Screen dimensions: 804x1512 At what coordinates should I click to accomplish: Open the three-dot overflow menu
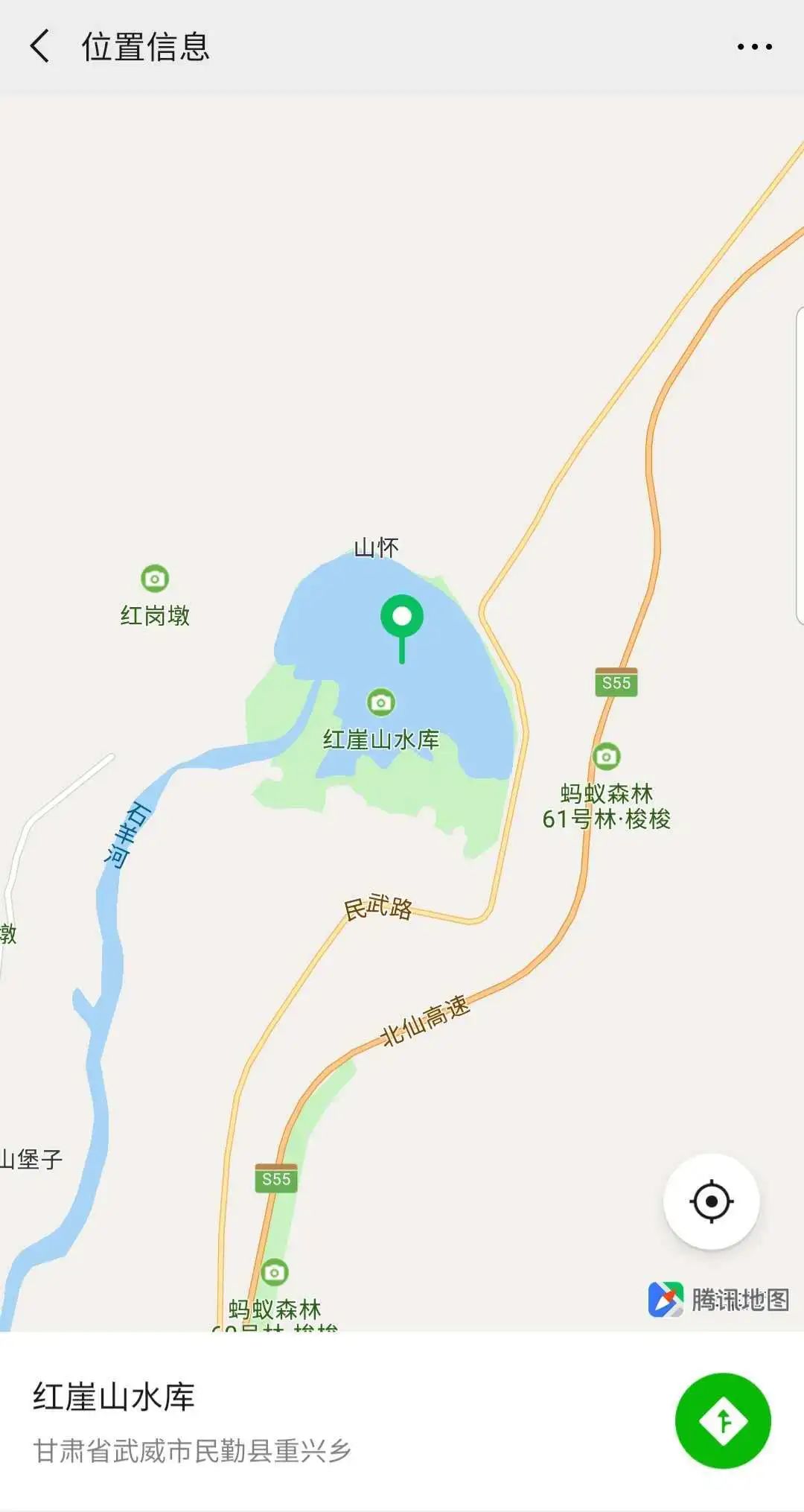(754, 47)
